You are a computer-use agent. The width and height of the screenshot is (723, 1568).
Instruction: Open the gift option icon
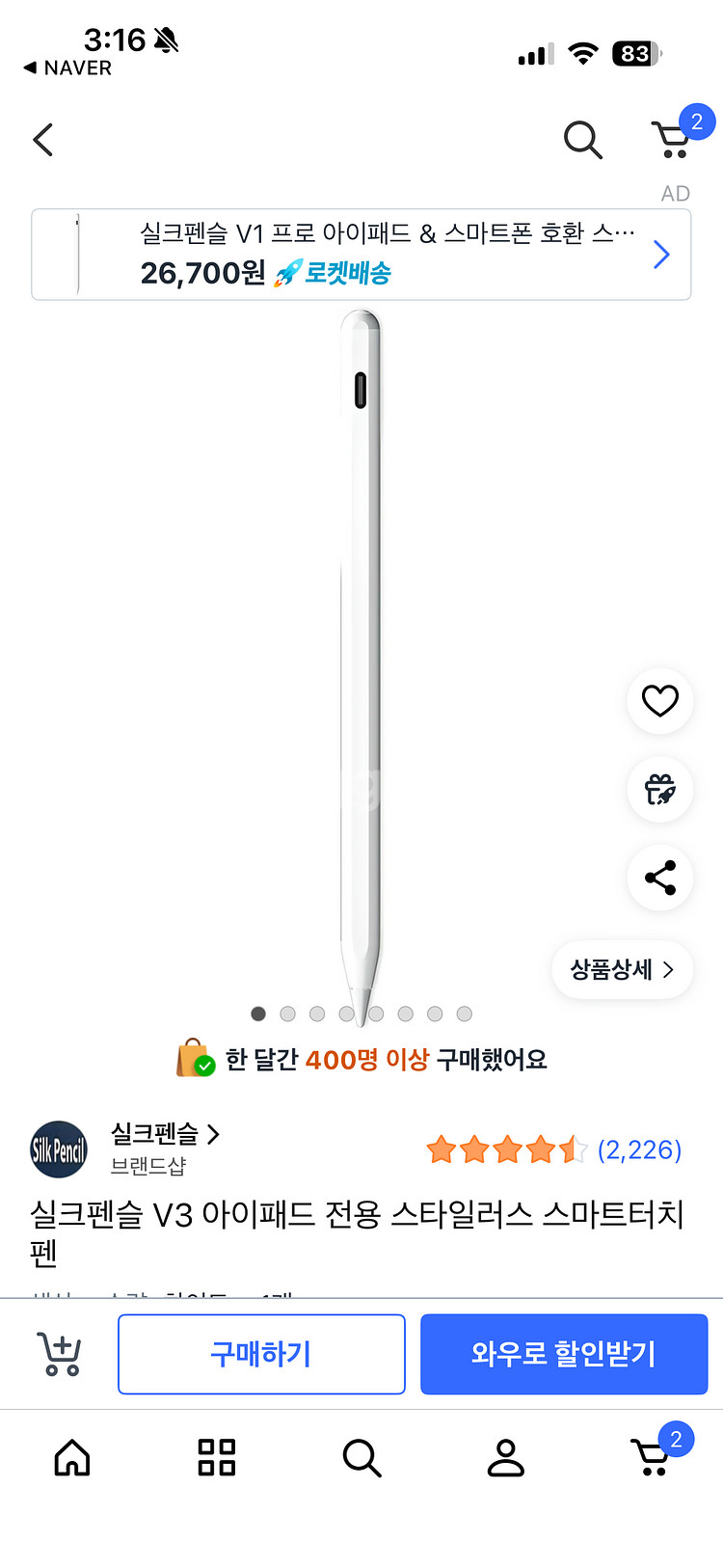659,790
